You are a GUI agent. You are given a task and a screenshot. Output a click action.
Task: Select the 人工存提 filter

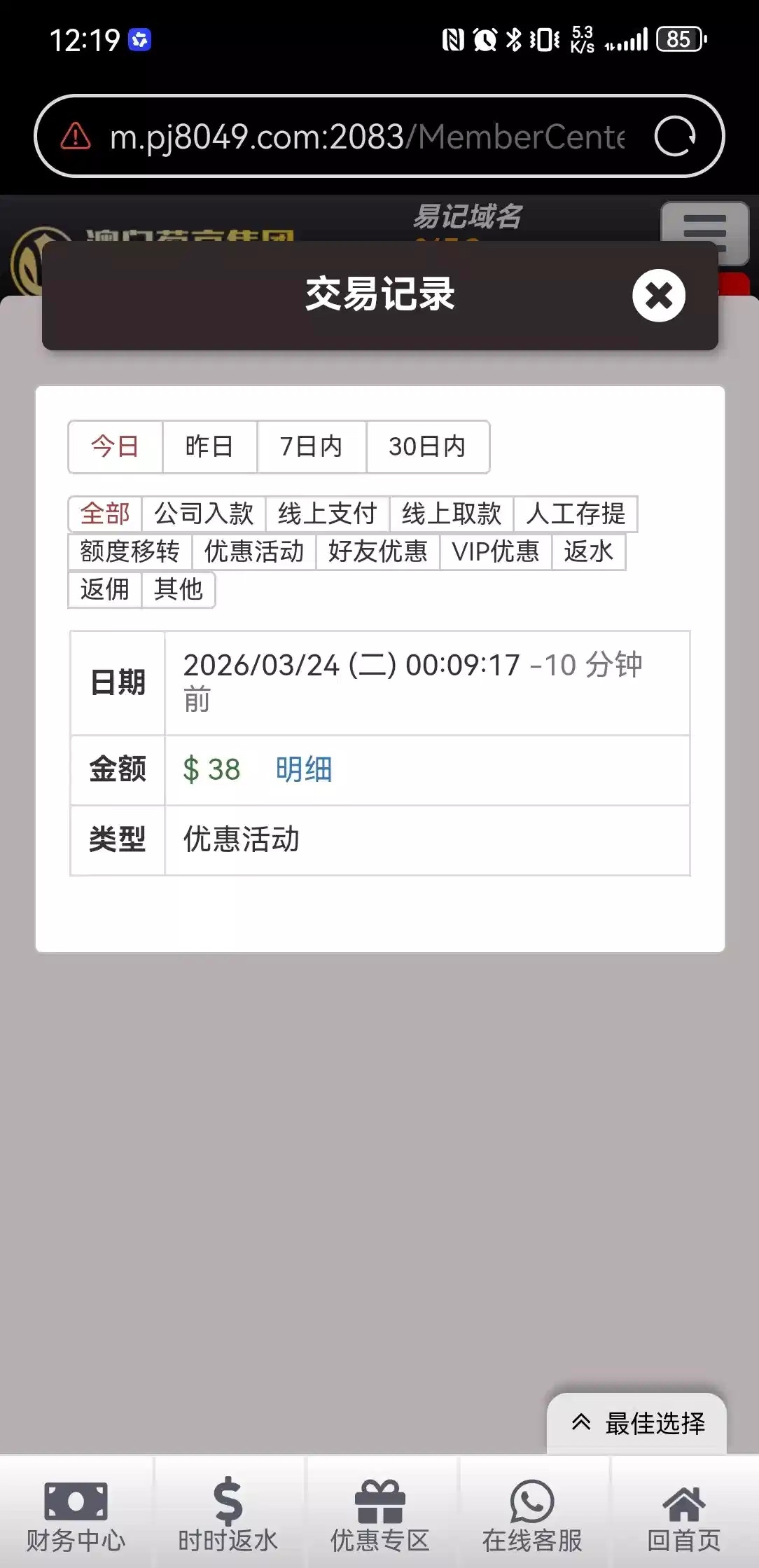tap(576, 514)
